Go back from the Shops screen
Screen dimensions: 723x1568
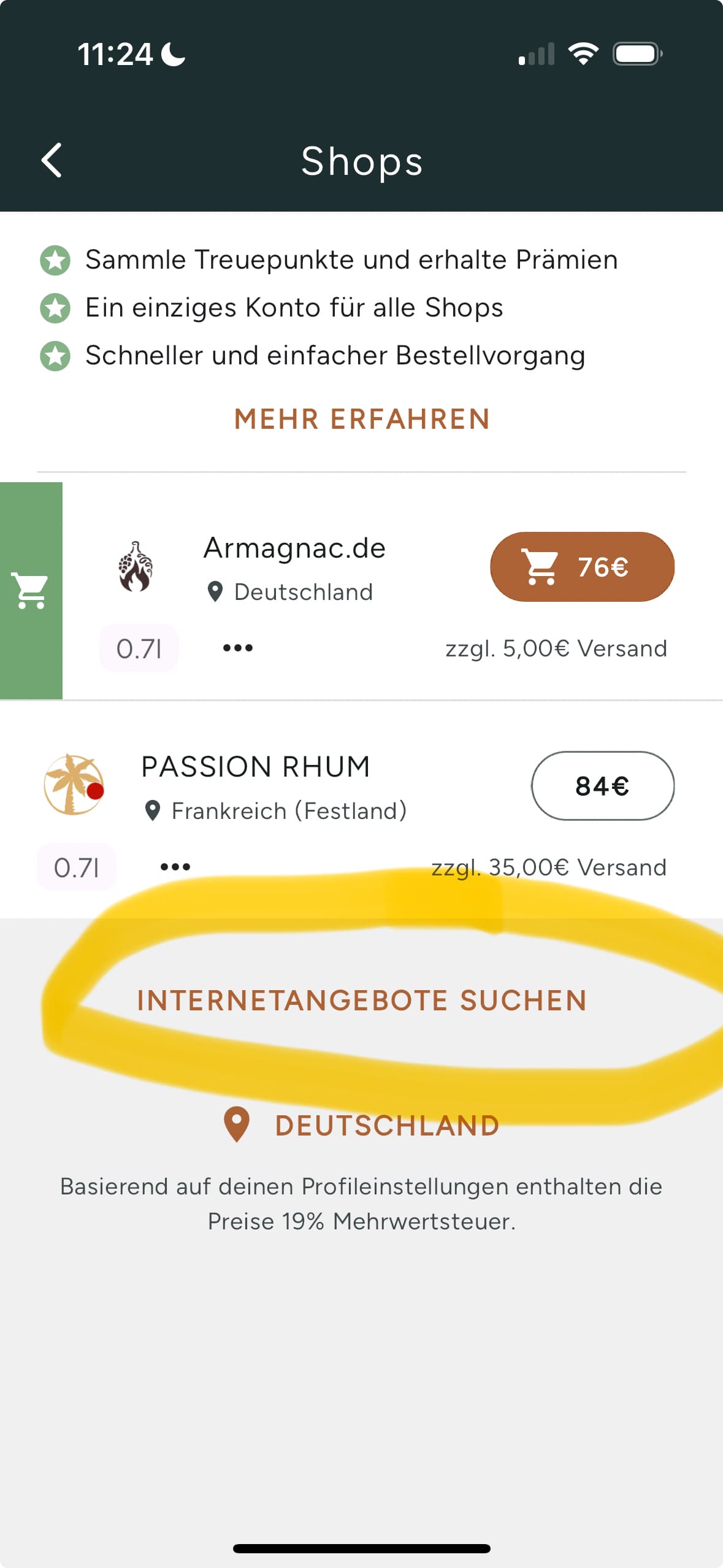click(52, 161)
